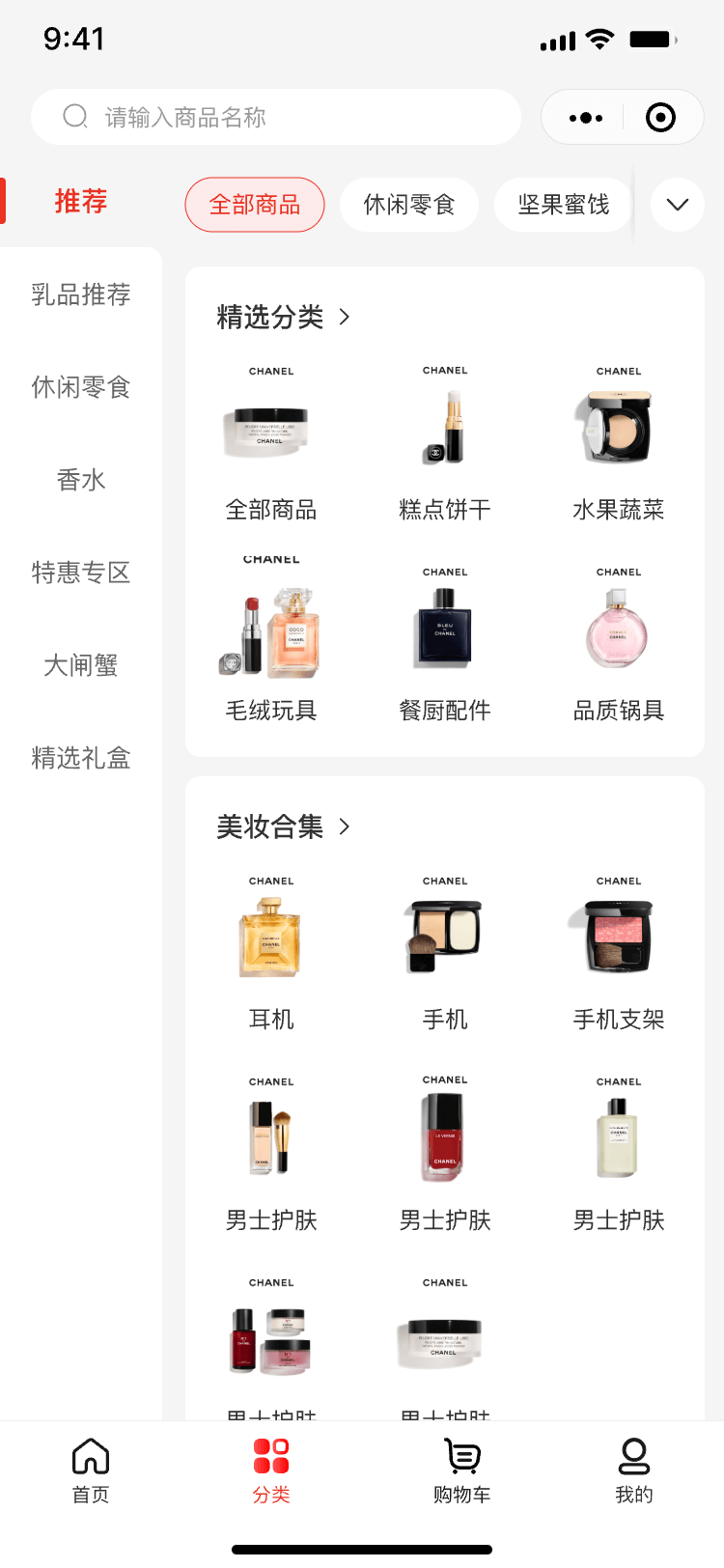Choose the 坚果蜜饯 chip
This screenshot has width=724, height=1568.
tap(564, 205)
